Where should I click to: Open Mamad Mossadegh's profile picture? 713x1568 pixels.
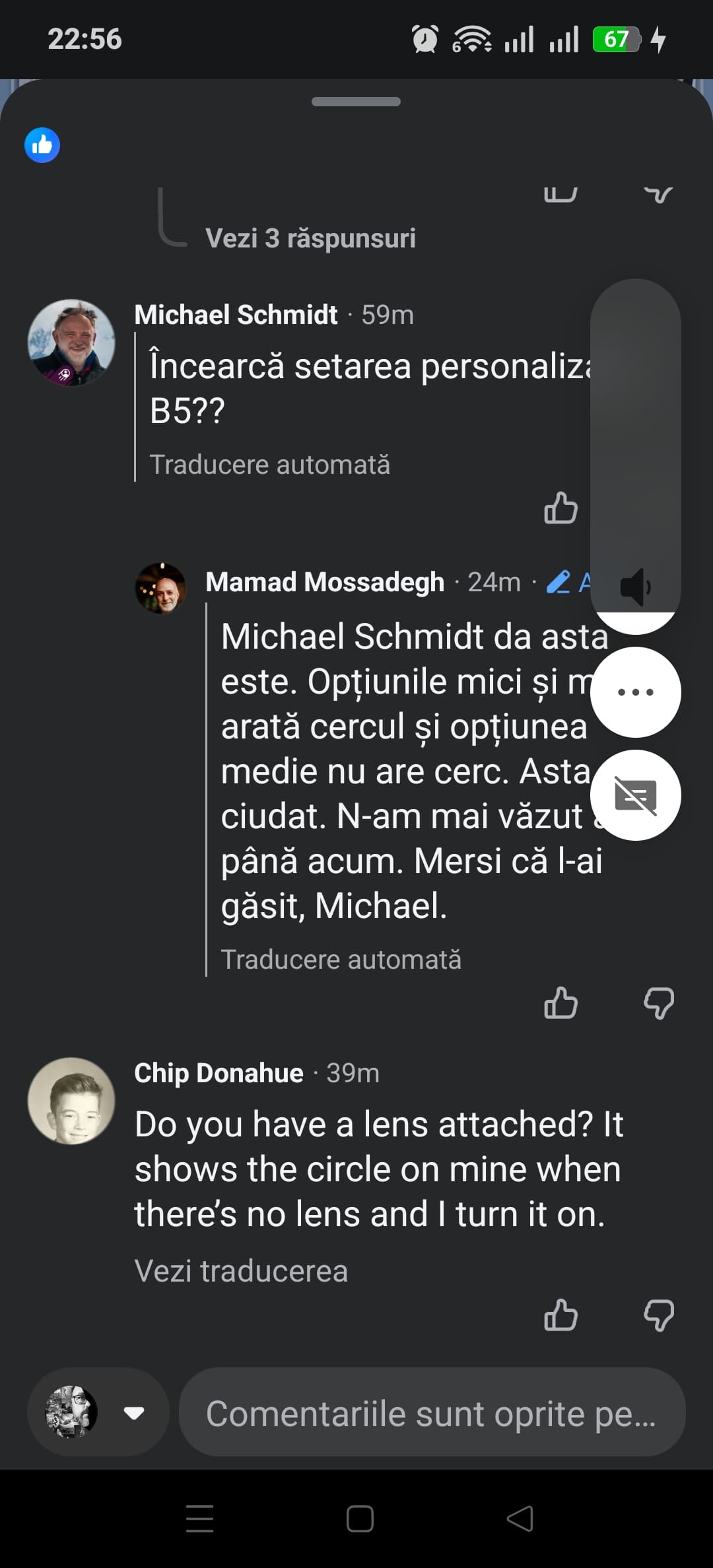click(161, 588)
